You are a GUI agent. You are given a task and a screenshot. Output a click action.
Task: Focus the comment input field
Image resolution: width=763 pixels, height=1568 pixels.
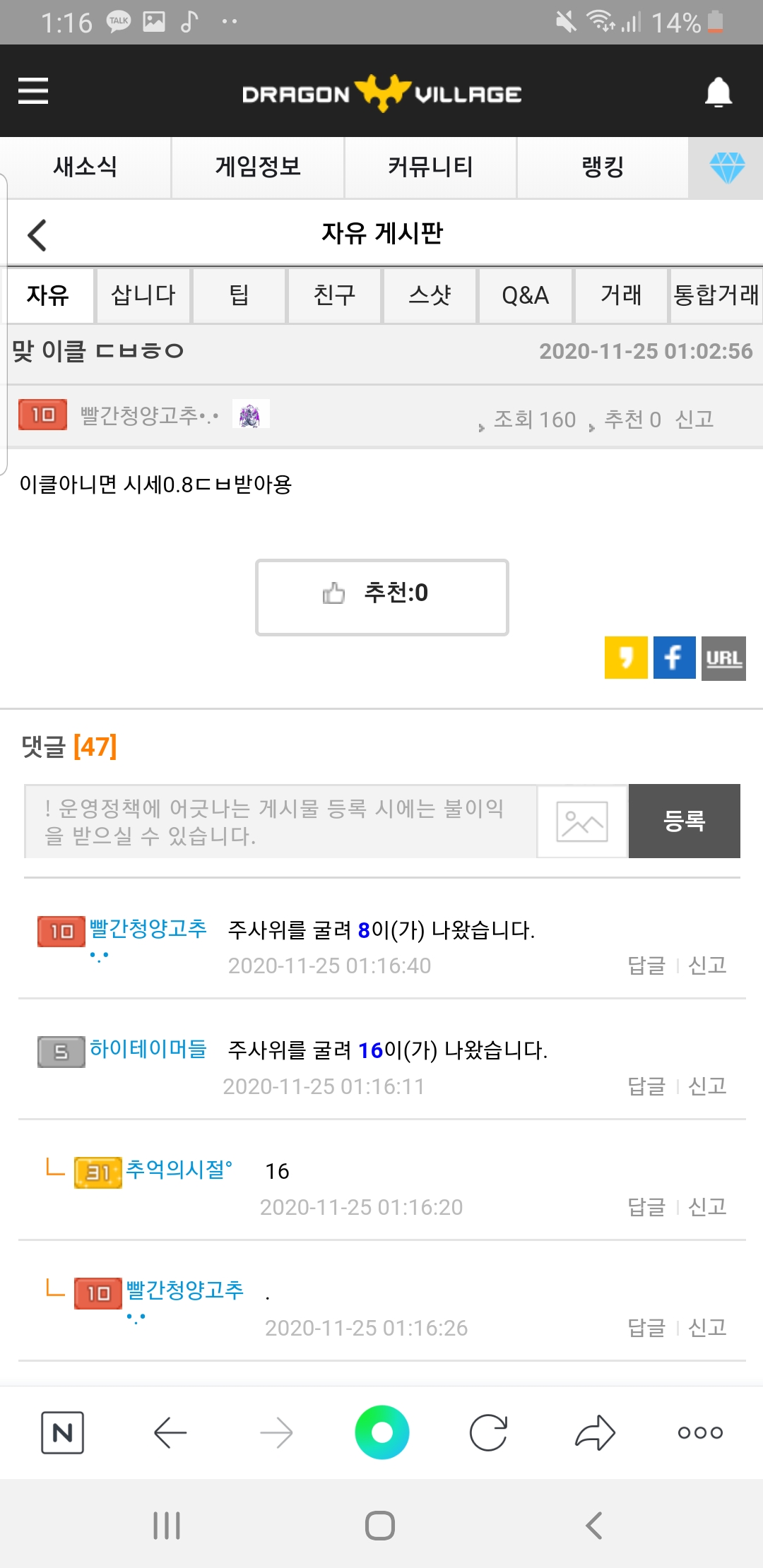[x=280, y=821]
